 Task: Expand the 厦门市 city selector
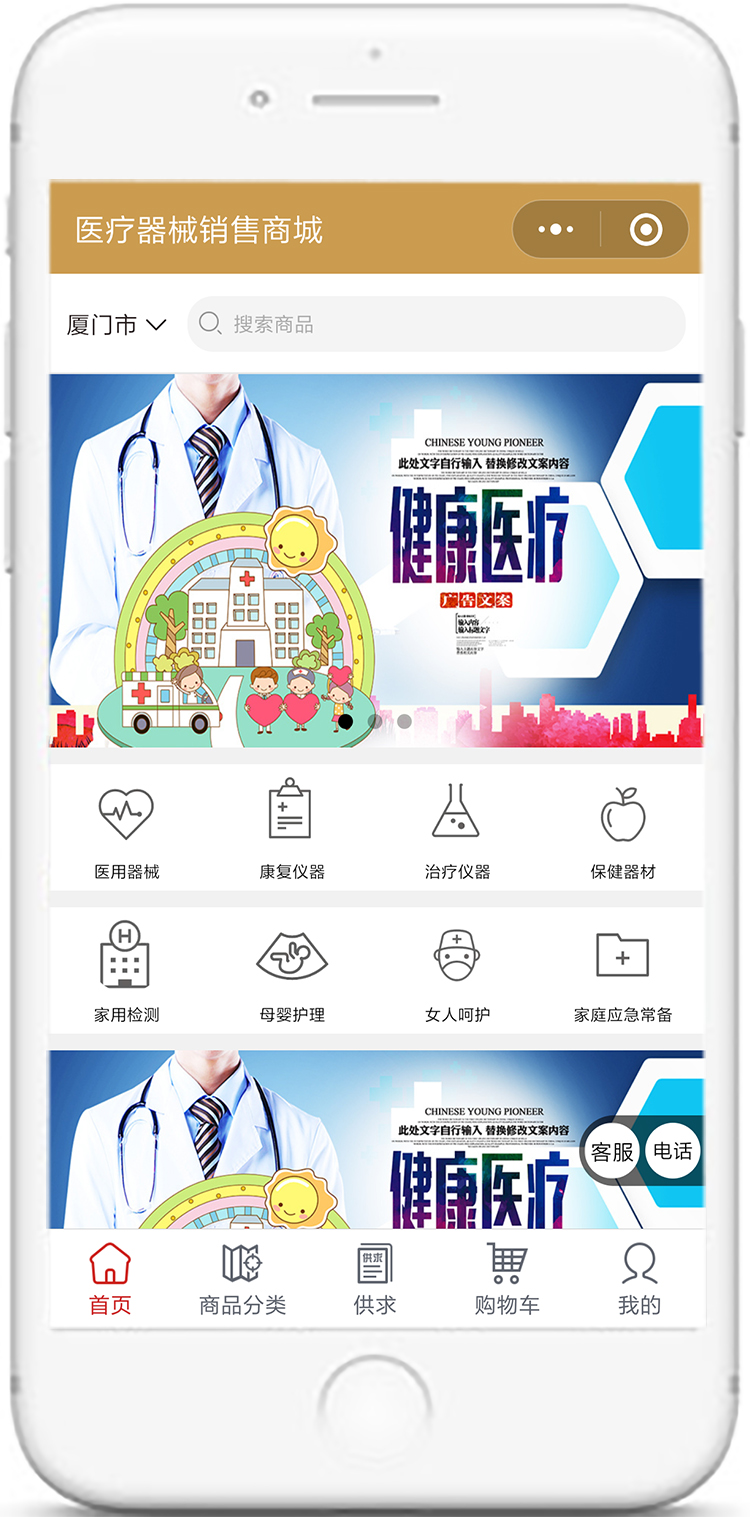click(x=115, y=325)
